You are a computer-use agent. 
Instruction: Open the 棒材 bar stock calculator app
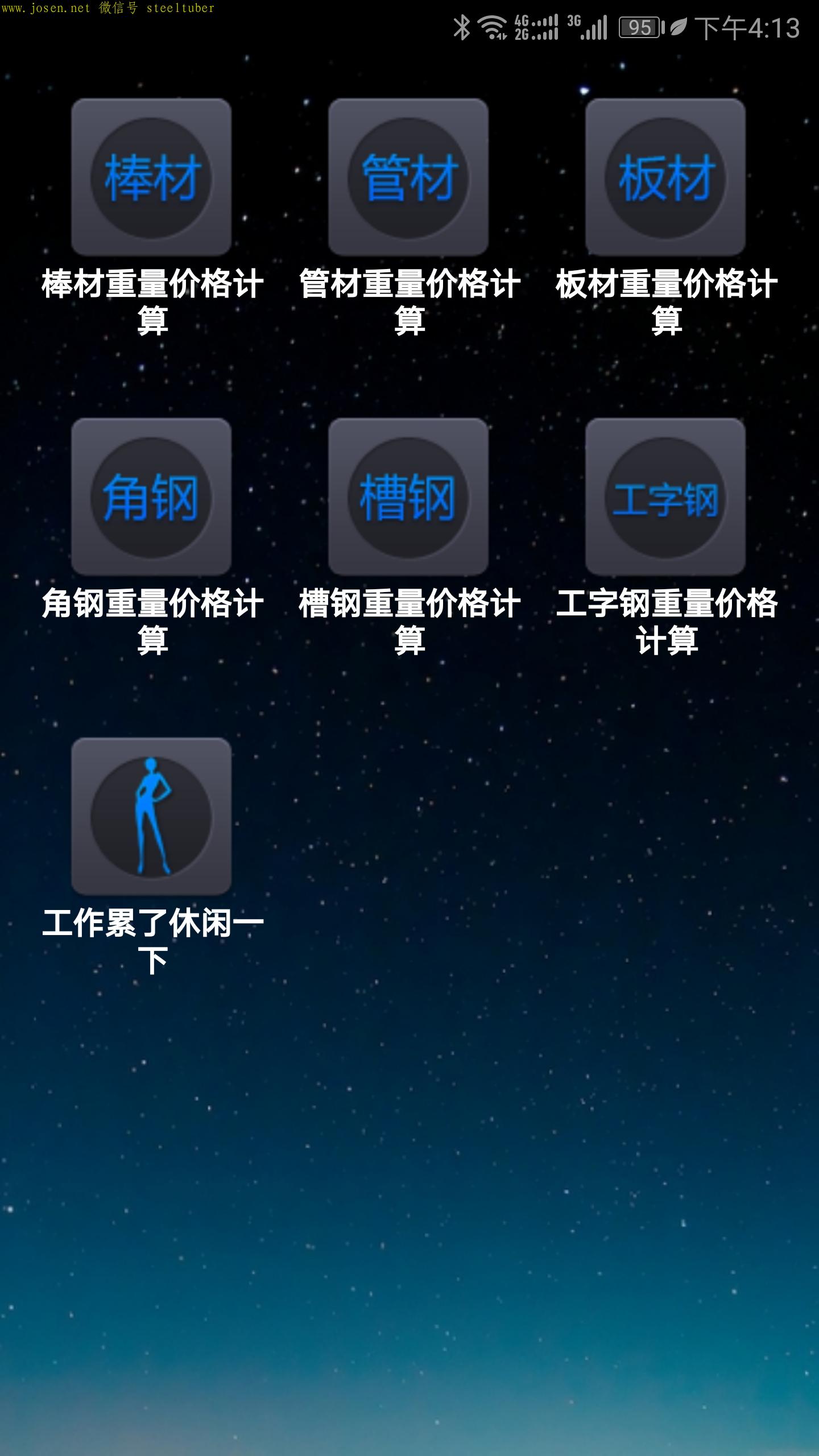(151, 176)
